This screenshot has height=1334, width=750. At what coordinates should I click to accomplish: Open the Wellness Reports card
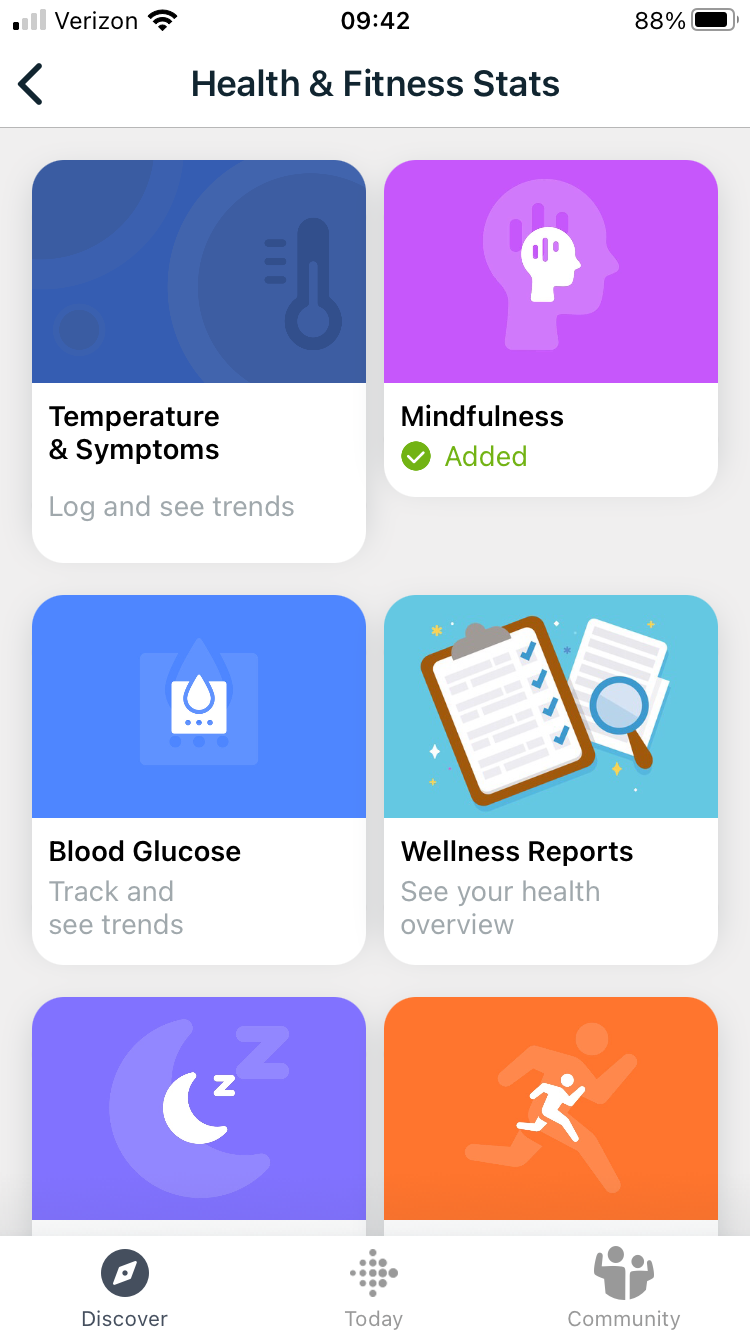(551, 779)
